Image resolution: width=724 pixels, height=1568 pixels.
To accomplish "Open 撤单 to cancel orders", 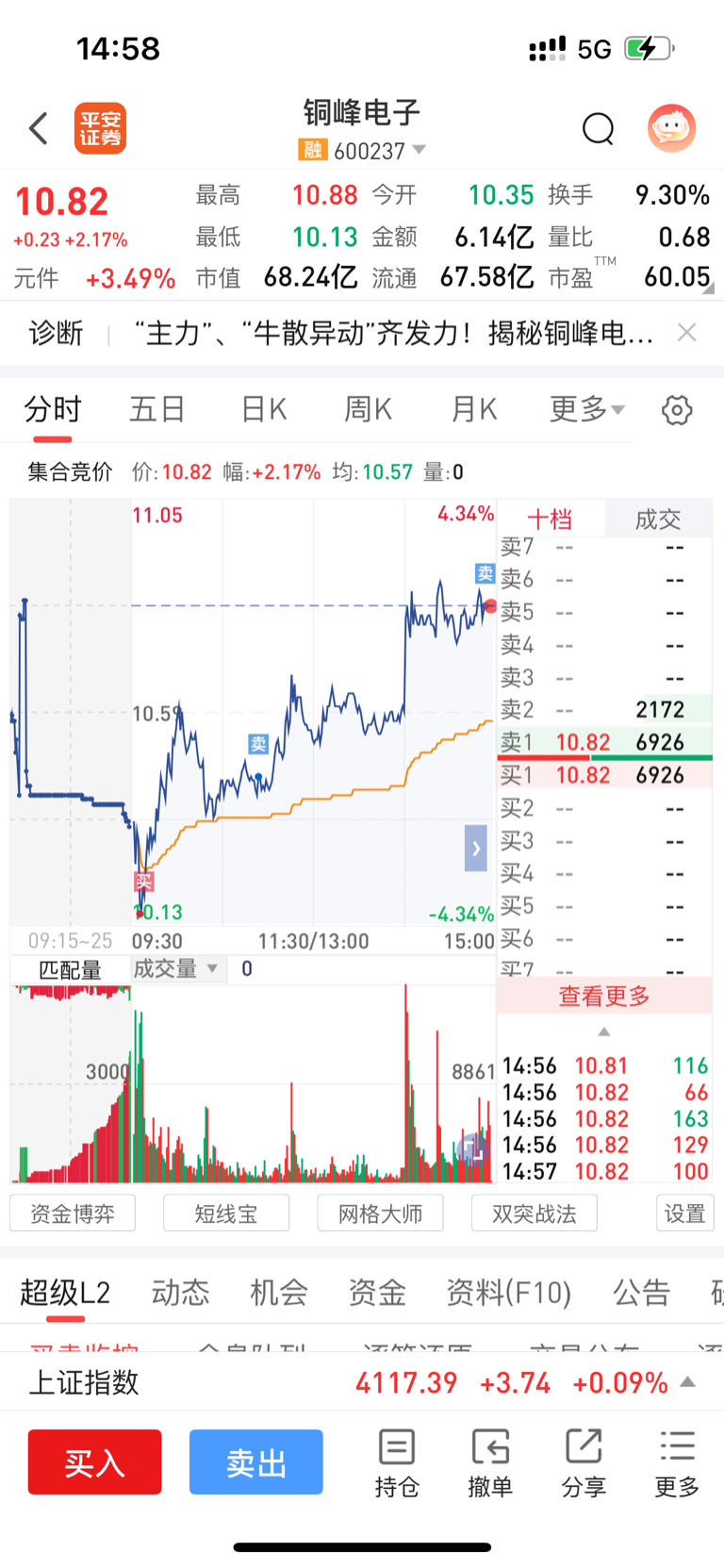I will pos(490,1462).
